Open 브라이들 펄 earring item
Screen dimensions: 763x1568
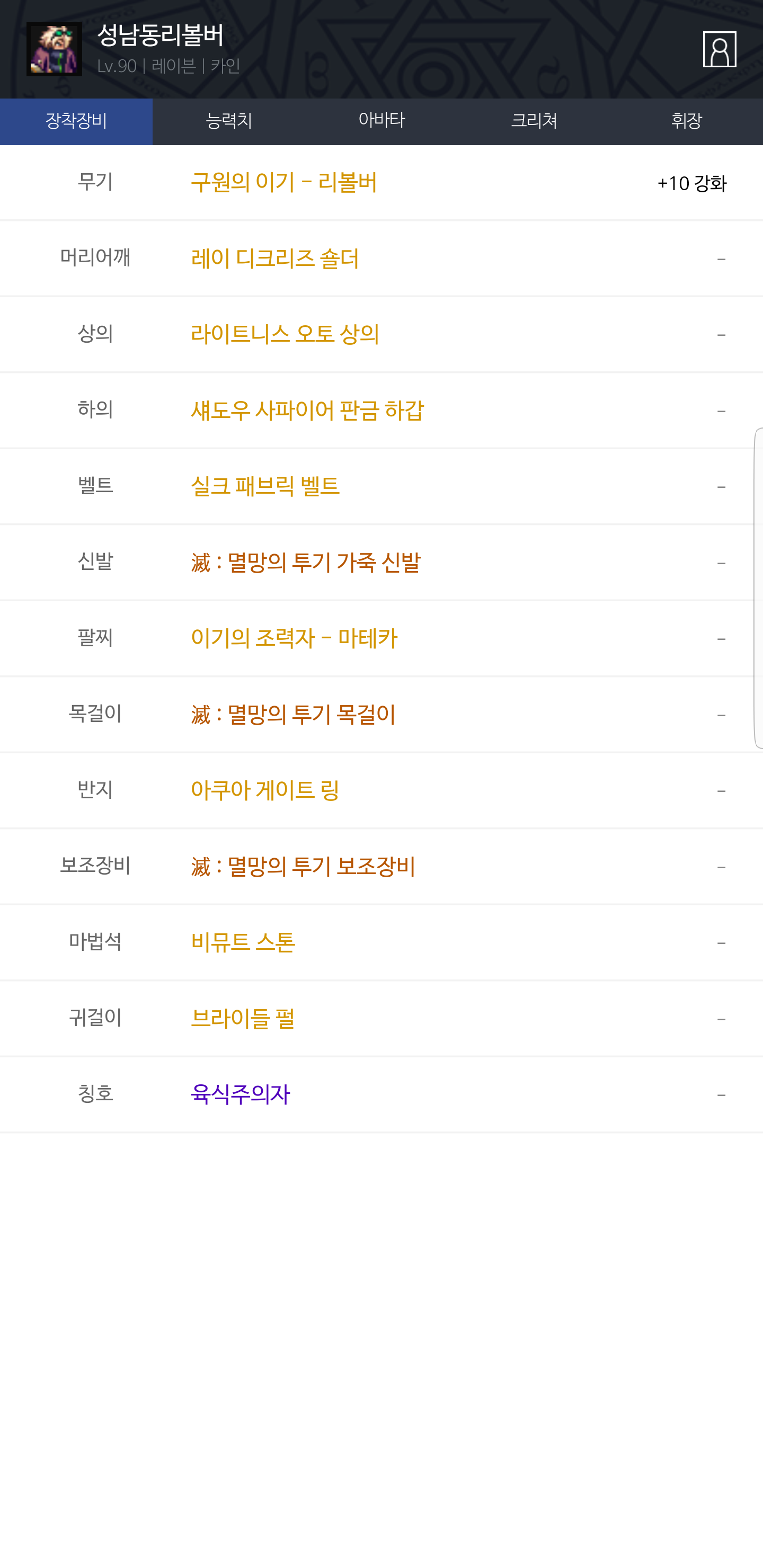pyautogui.click(x=243, y=1018)
